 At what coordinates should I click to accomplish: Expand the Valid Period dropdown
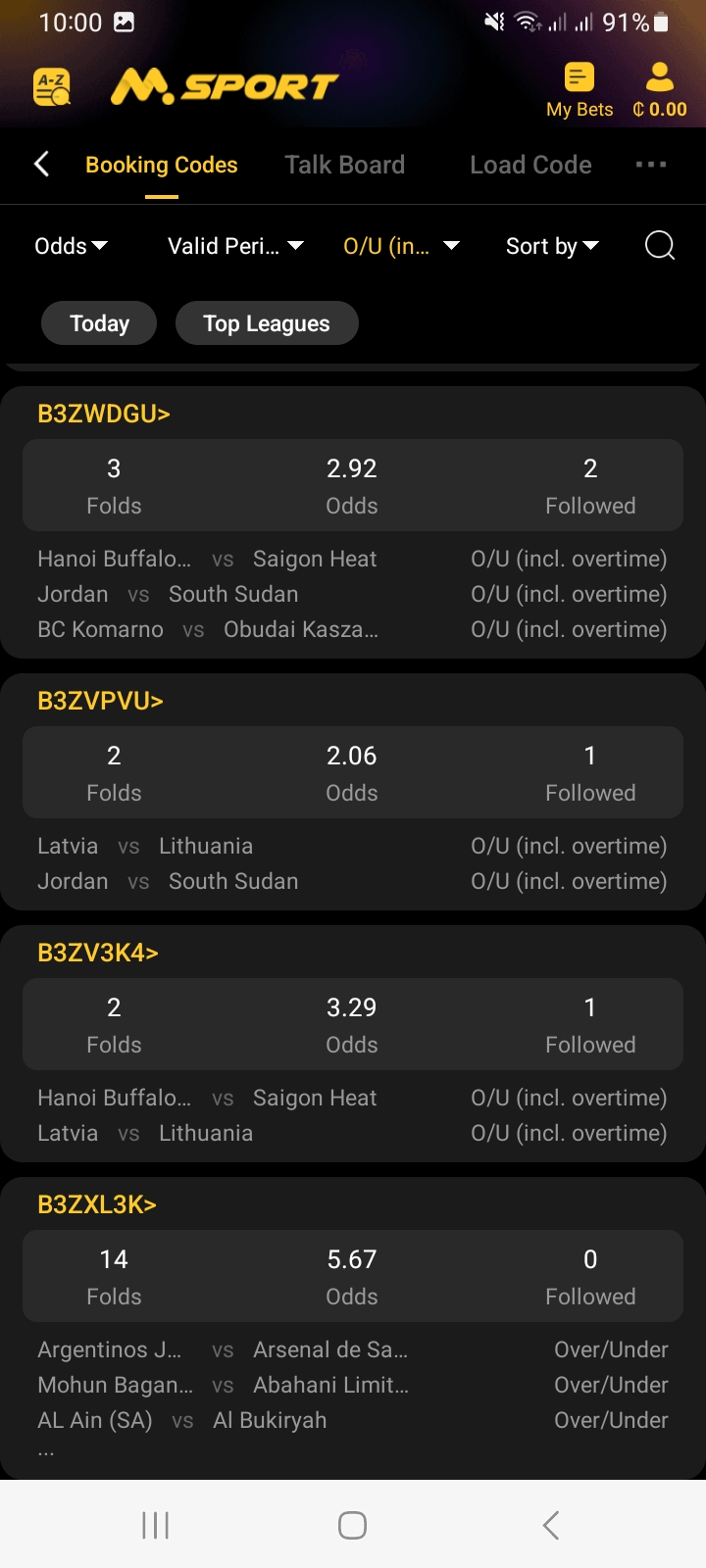[x=235, y=246]
